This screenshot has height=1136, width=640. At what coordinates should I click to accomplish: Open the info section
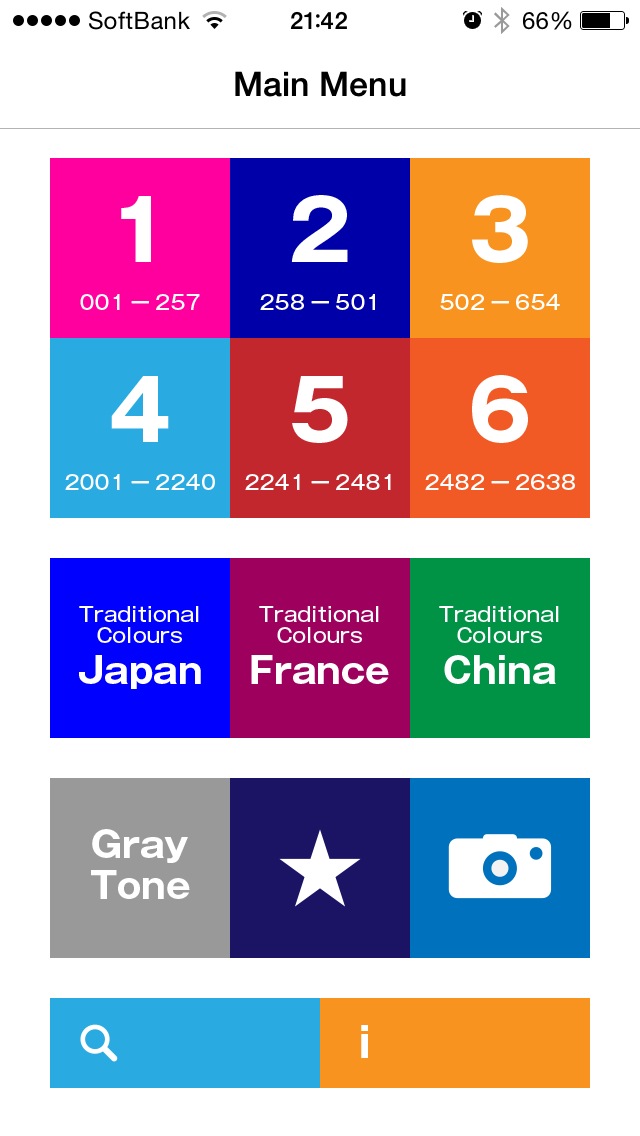(455, 1043)
